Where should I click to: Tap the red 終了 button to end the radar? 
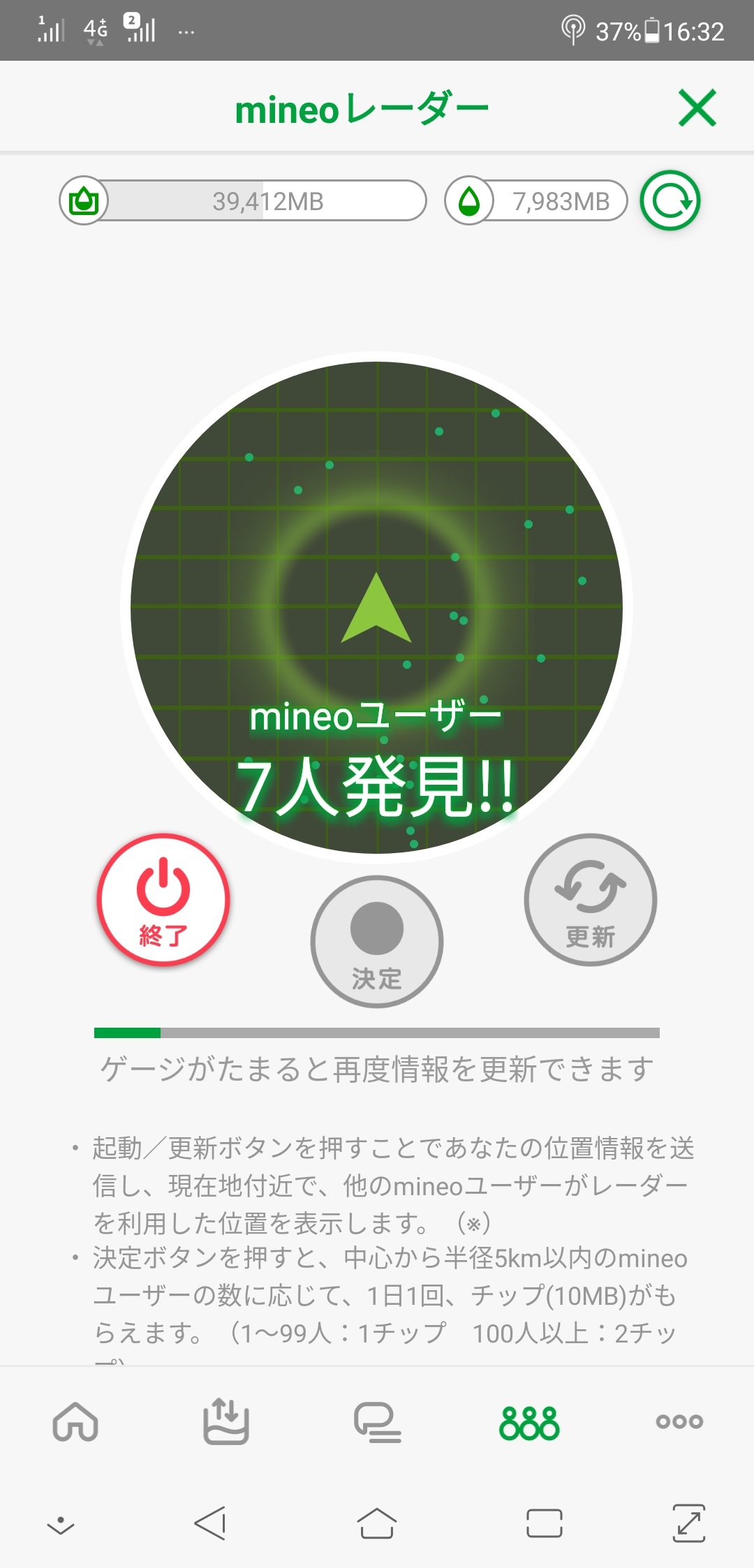[x=163, y=899]
